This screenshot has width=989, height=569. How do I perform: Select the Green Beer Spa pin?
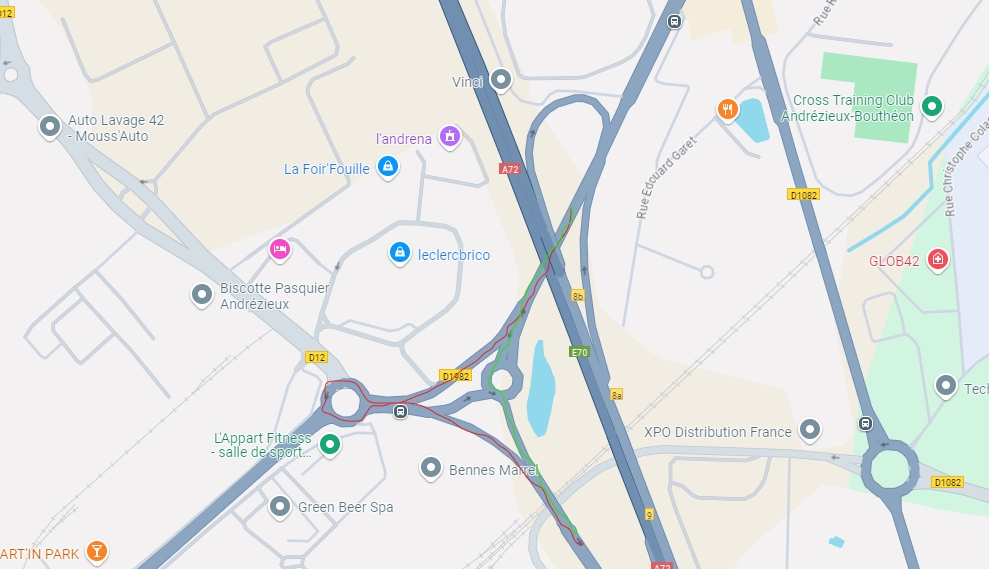click(280, 506)
